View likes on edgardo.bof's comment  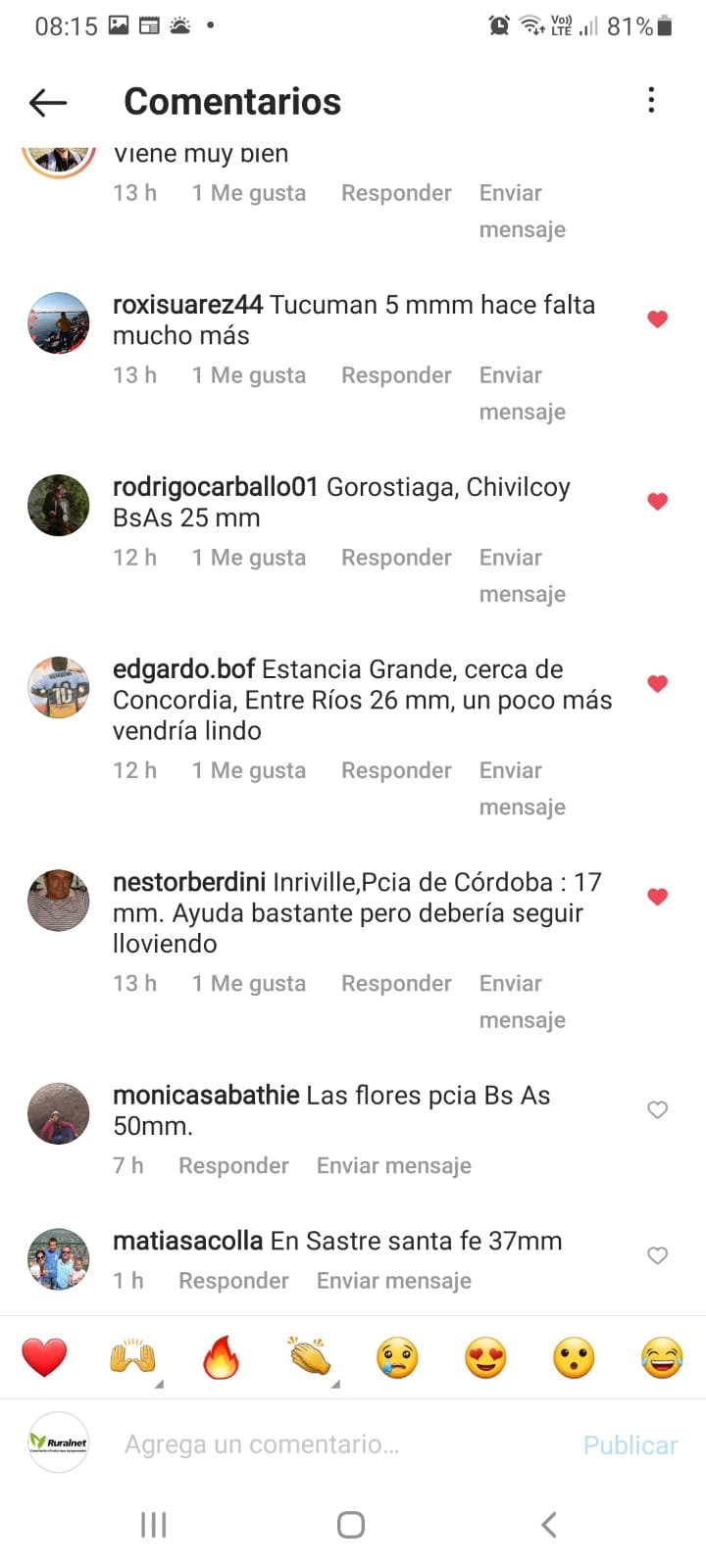249,771
